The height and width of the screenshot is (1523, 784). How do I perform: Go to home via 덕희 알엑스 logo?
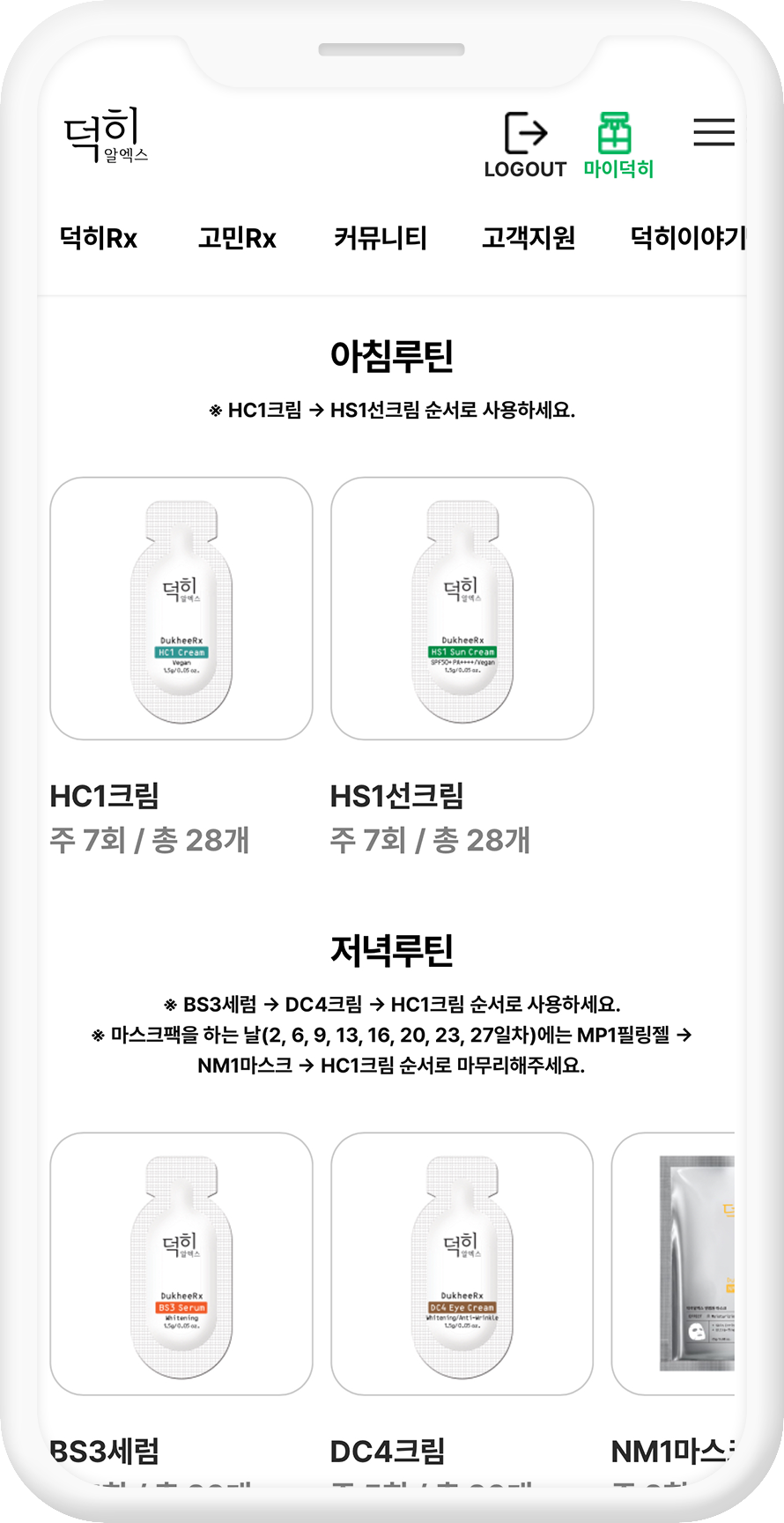click(x=106, y=135)
